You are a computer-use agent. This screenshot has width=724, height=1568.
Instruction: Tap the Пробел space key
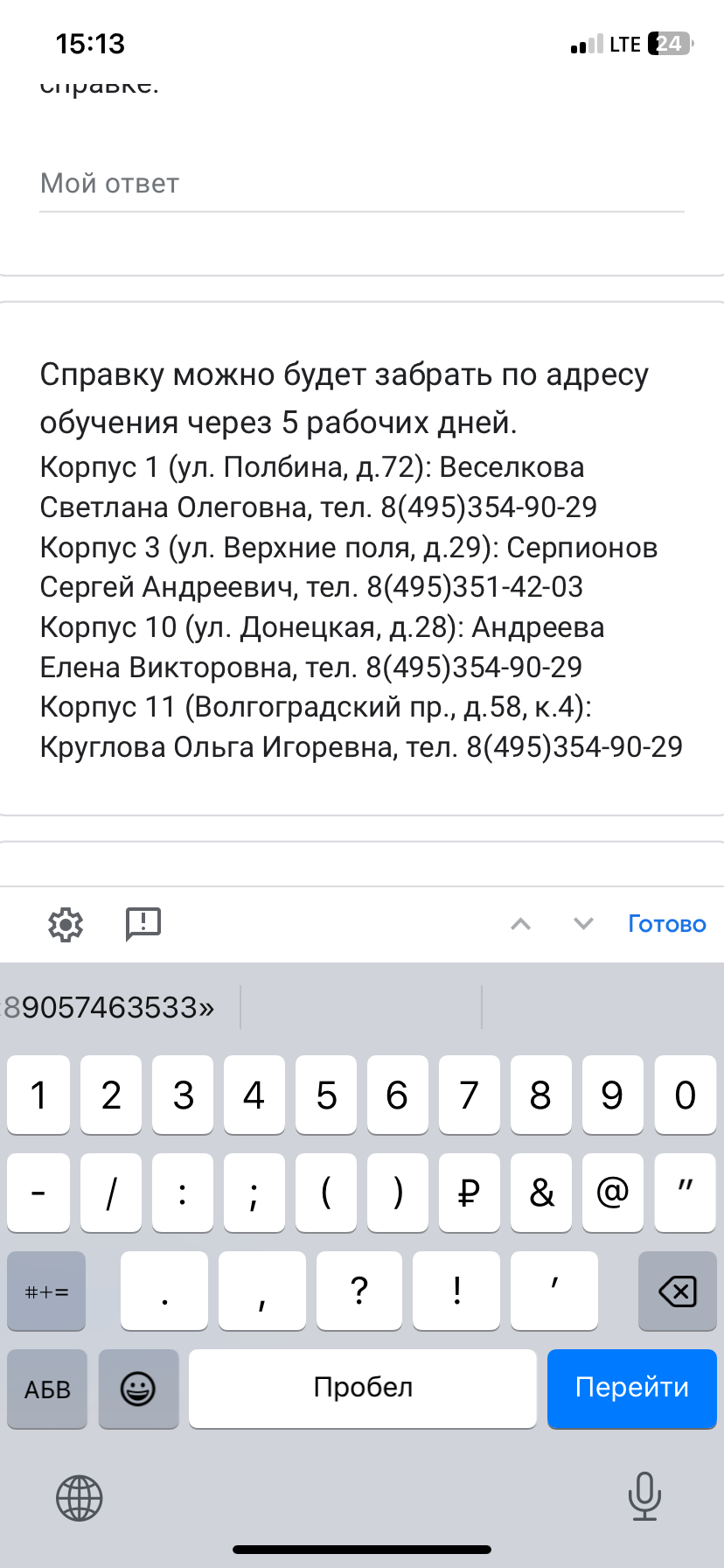coord(363,1389)
